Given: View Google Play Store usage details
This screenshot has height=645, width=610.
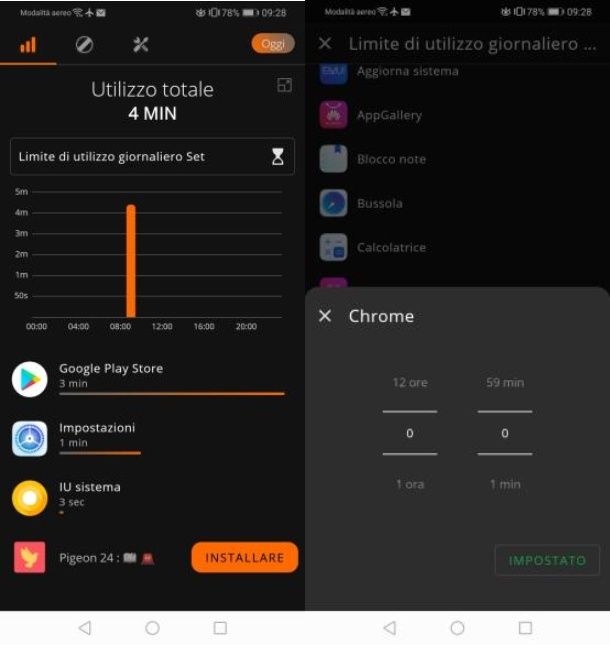Looking at the screenshot, I should pos(150,378).
